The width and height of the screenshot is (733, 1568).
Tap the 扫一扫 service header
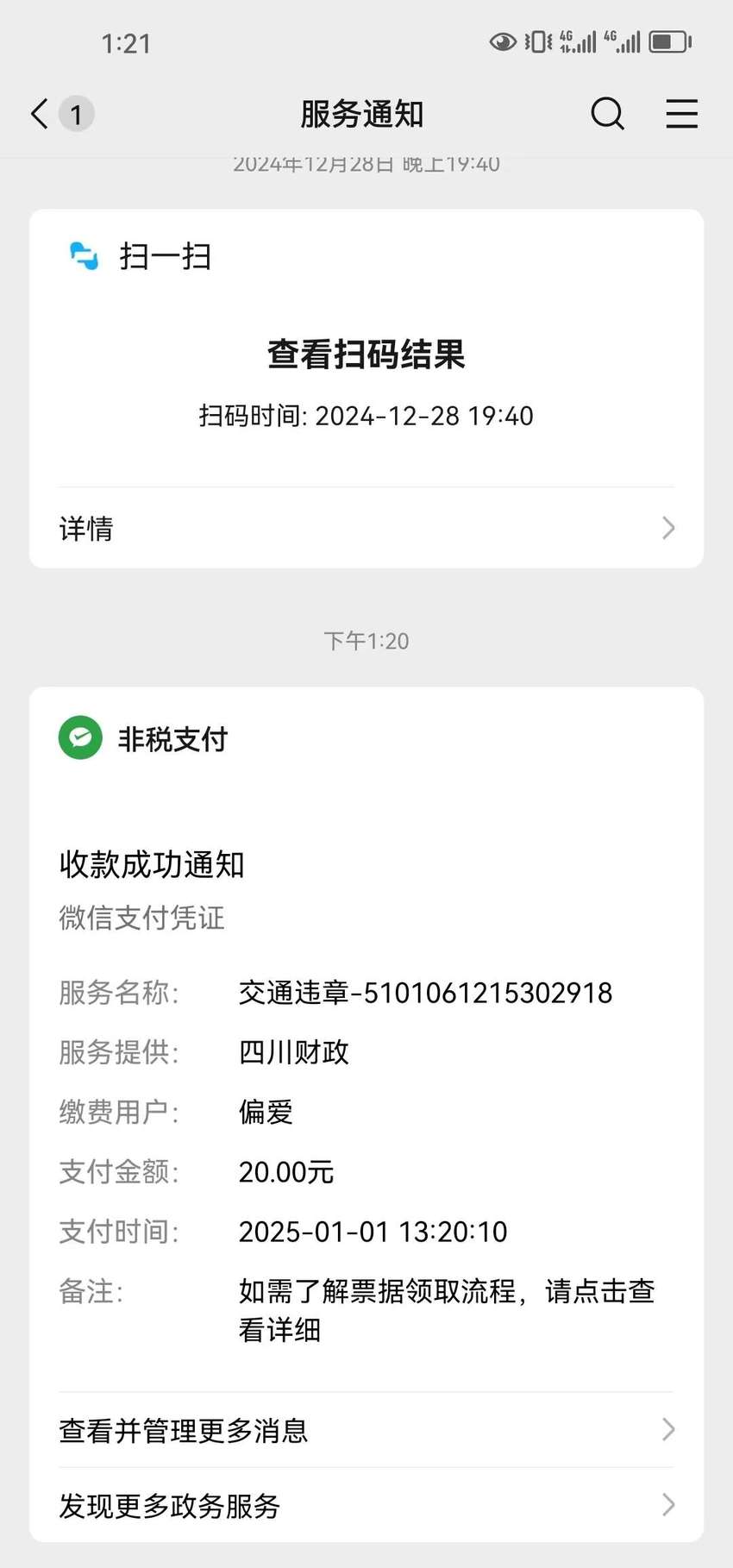[140, 256]
